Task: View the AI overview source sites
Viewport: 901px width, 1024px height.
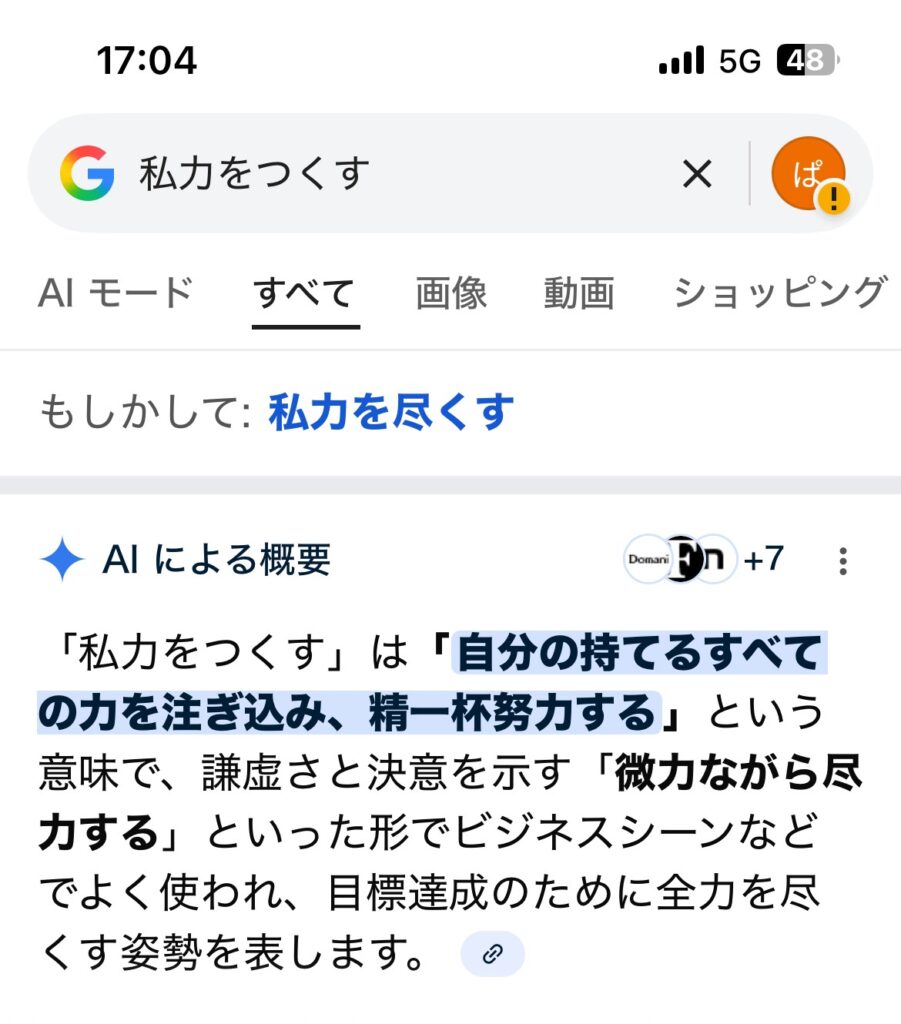Action: click(x=703, y=560)
